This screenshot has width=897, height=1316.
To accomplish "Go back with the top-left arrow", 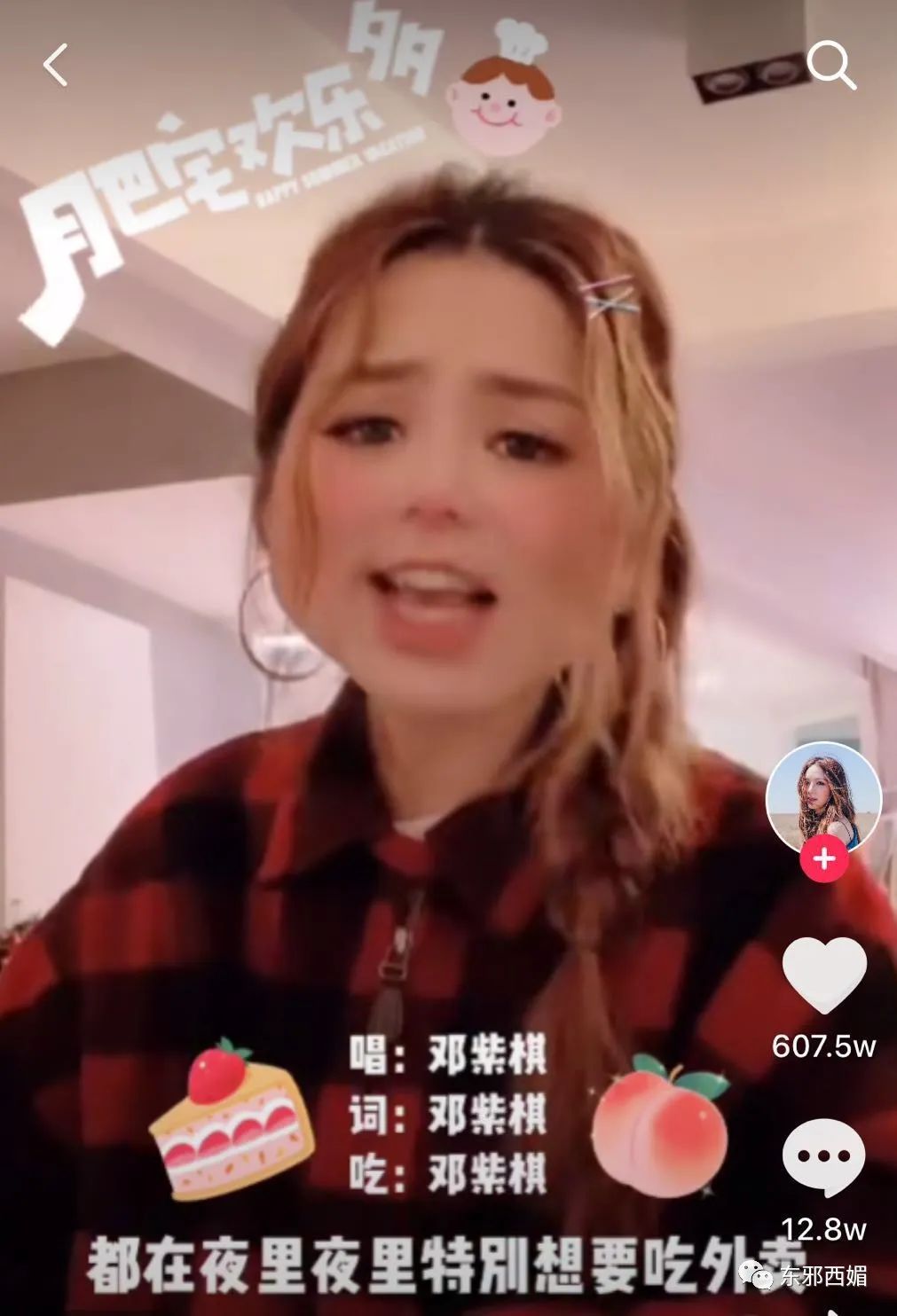I will (x=56, y=66).
